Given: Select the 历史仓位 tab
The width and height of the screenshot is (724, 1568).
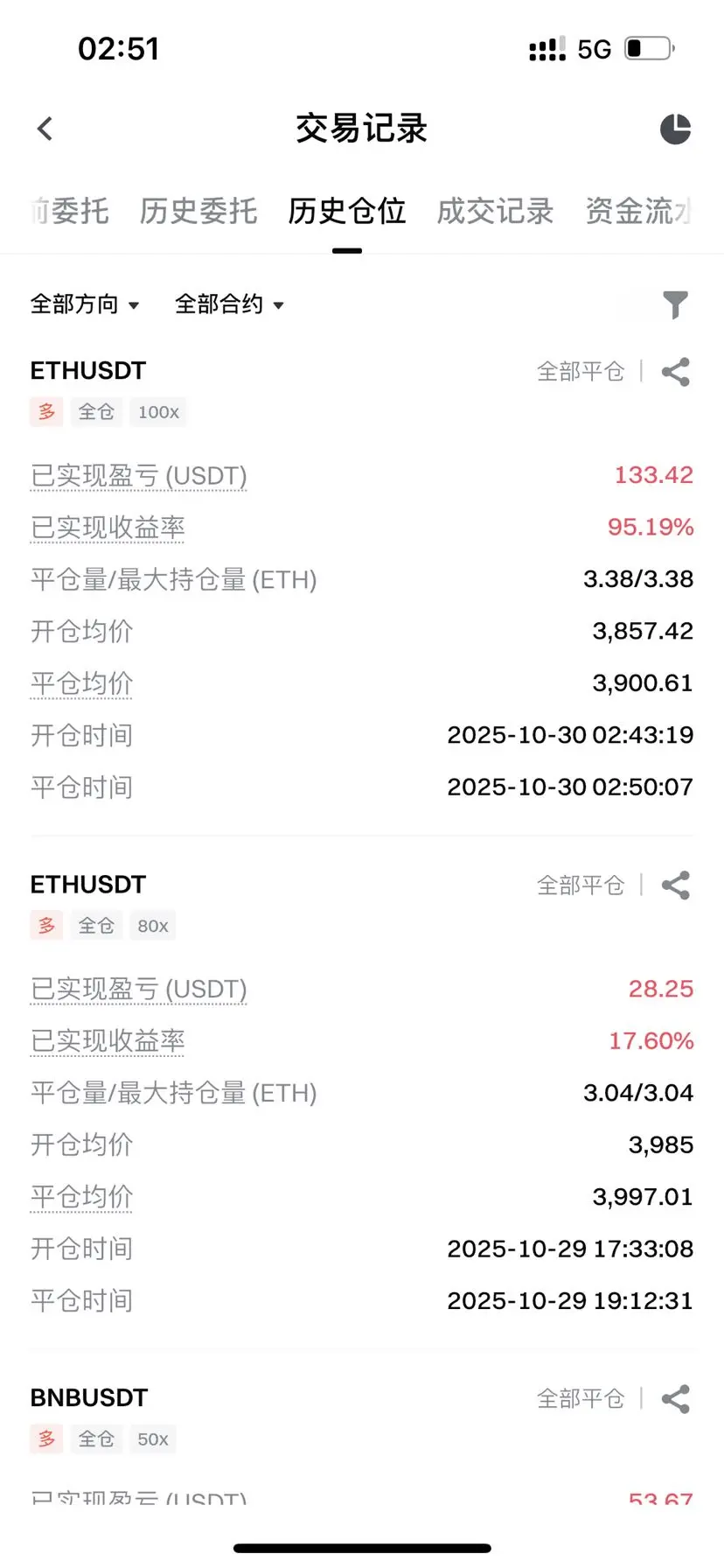Looking at the screenshot, I should (347, 211).
